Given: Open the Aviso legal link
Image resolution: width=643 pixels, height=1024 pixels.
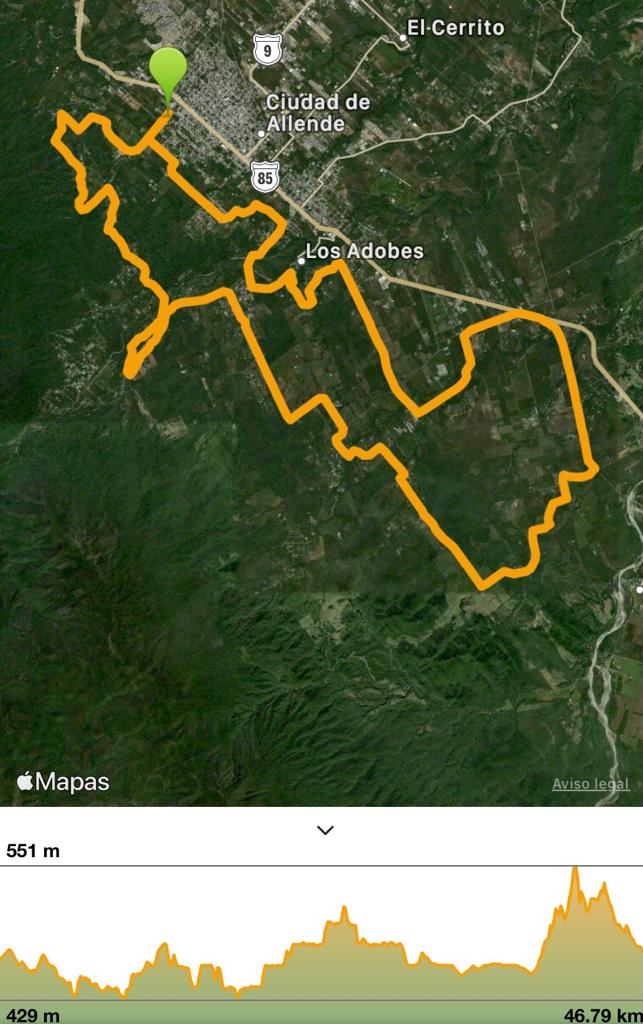Looking at the screenshot, I should tap(590, 784).
